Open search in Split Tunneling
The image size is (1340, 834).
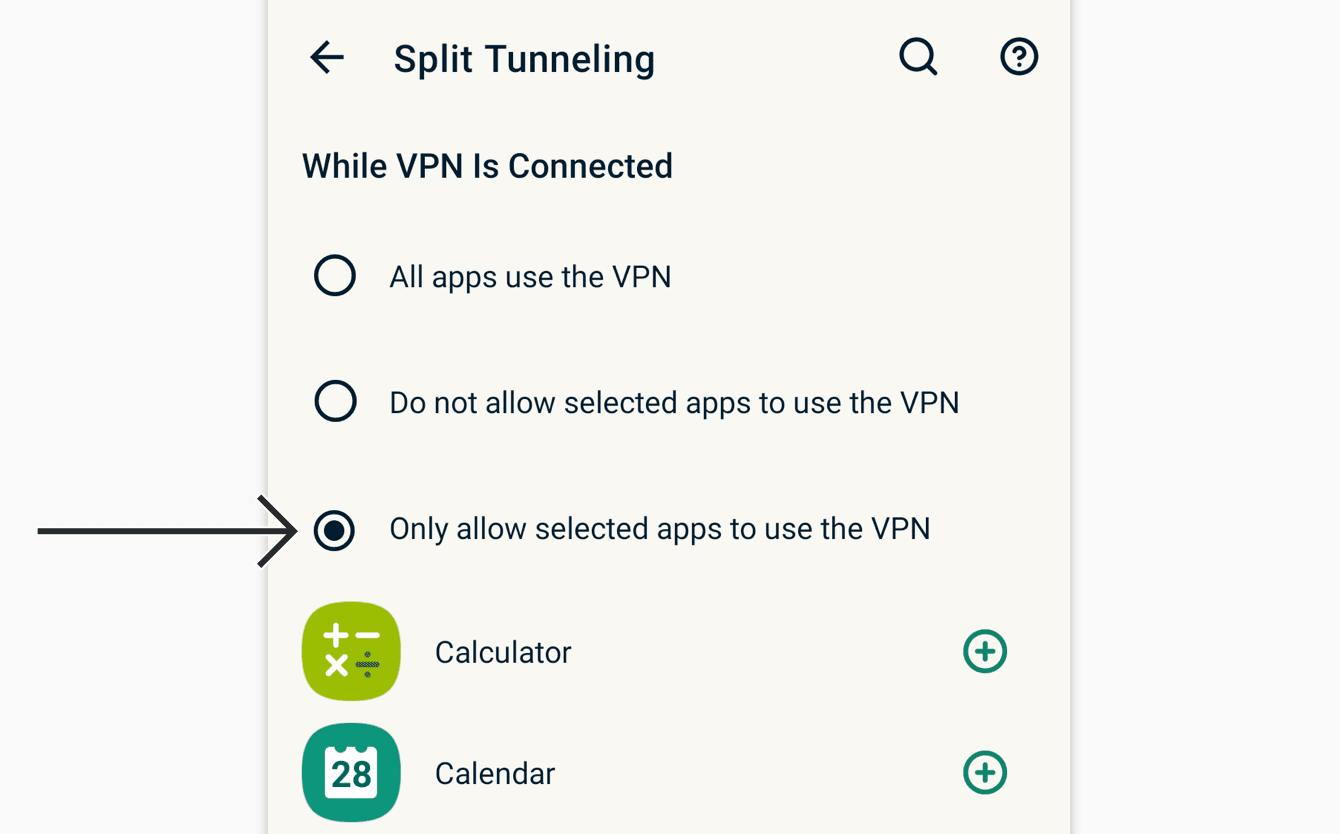click(918, 57)
